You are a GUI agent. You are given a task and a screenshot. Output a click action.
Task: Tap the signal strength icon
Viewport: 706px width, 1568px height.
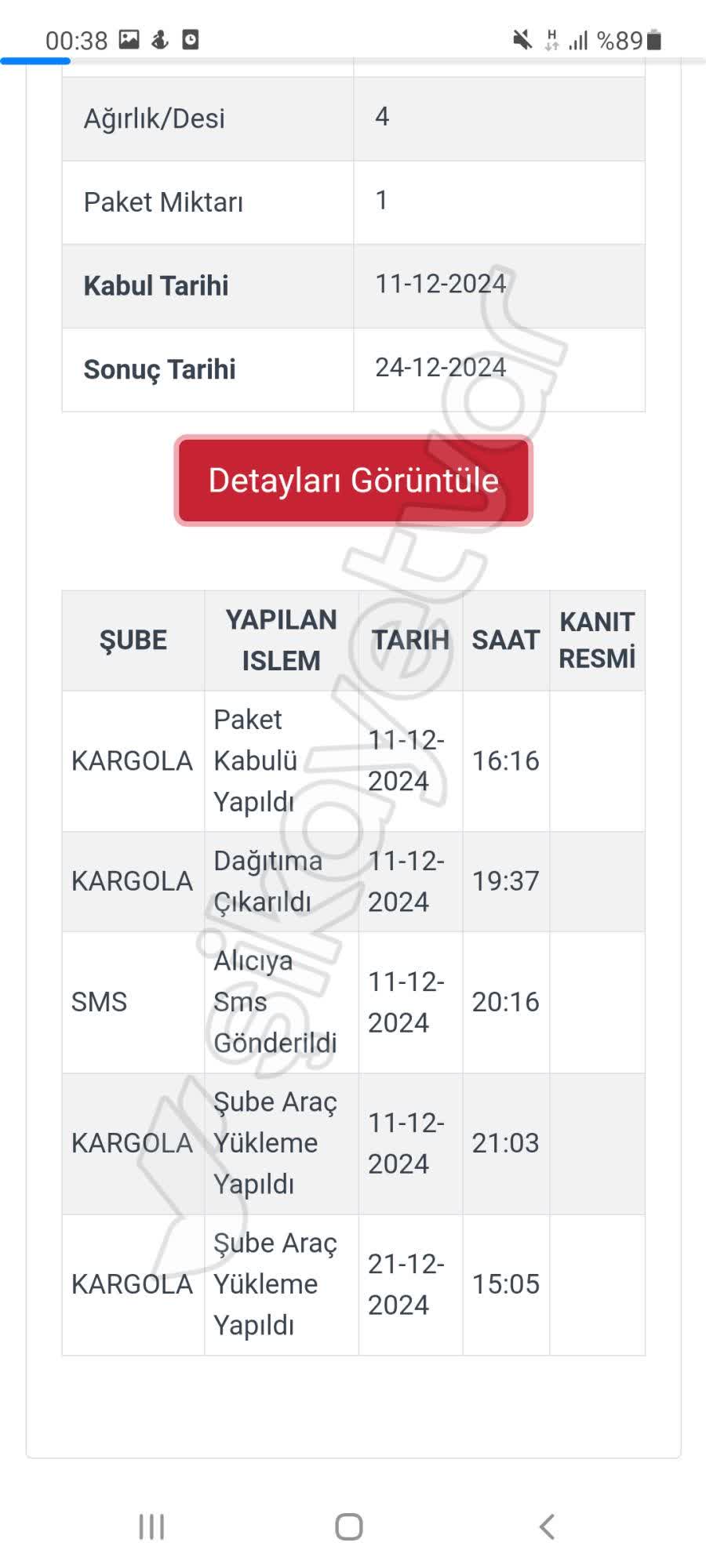click(580, 38)
